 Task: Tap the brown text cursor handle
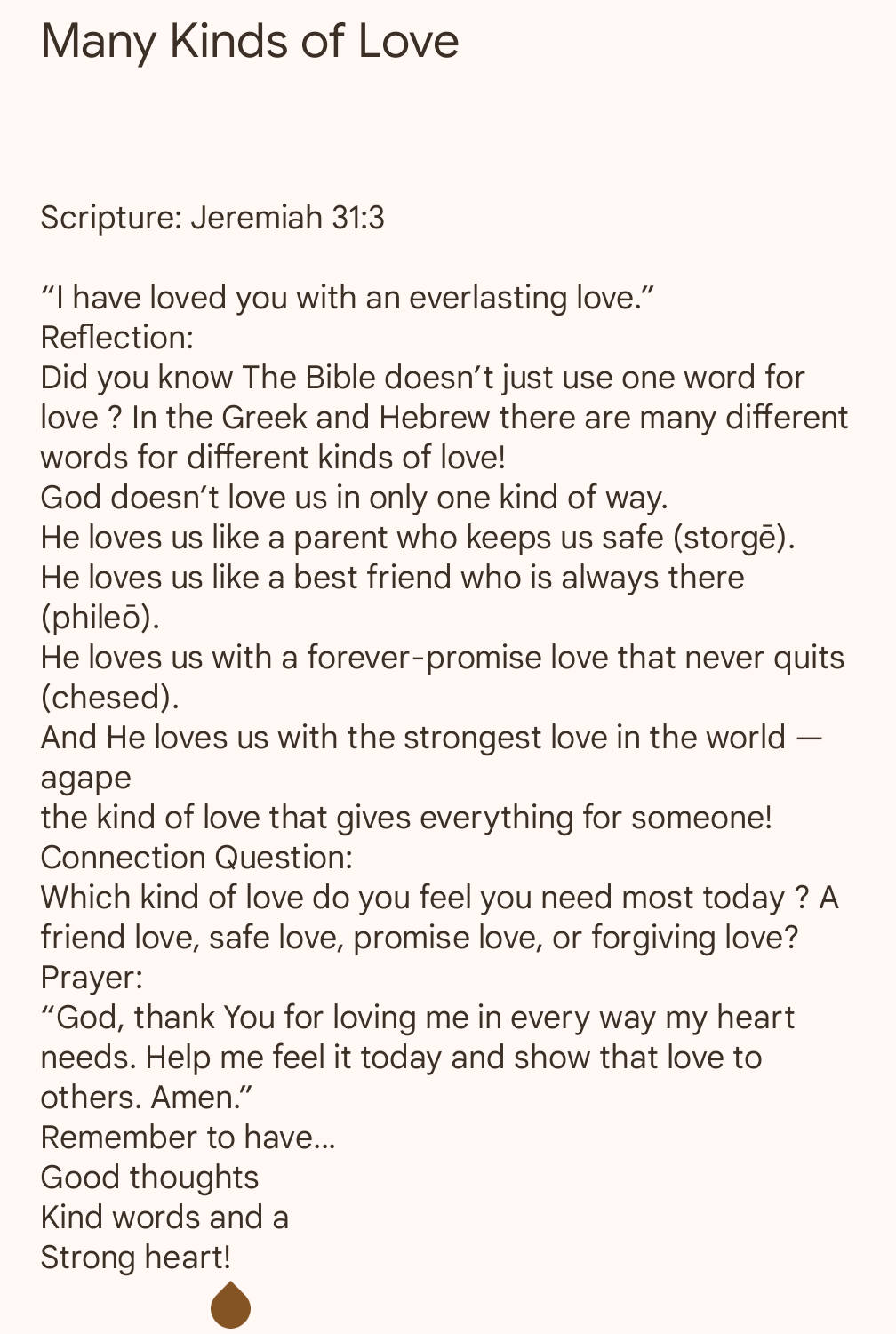click(x=231, y=1306)
